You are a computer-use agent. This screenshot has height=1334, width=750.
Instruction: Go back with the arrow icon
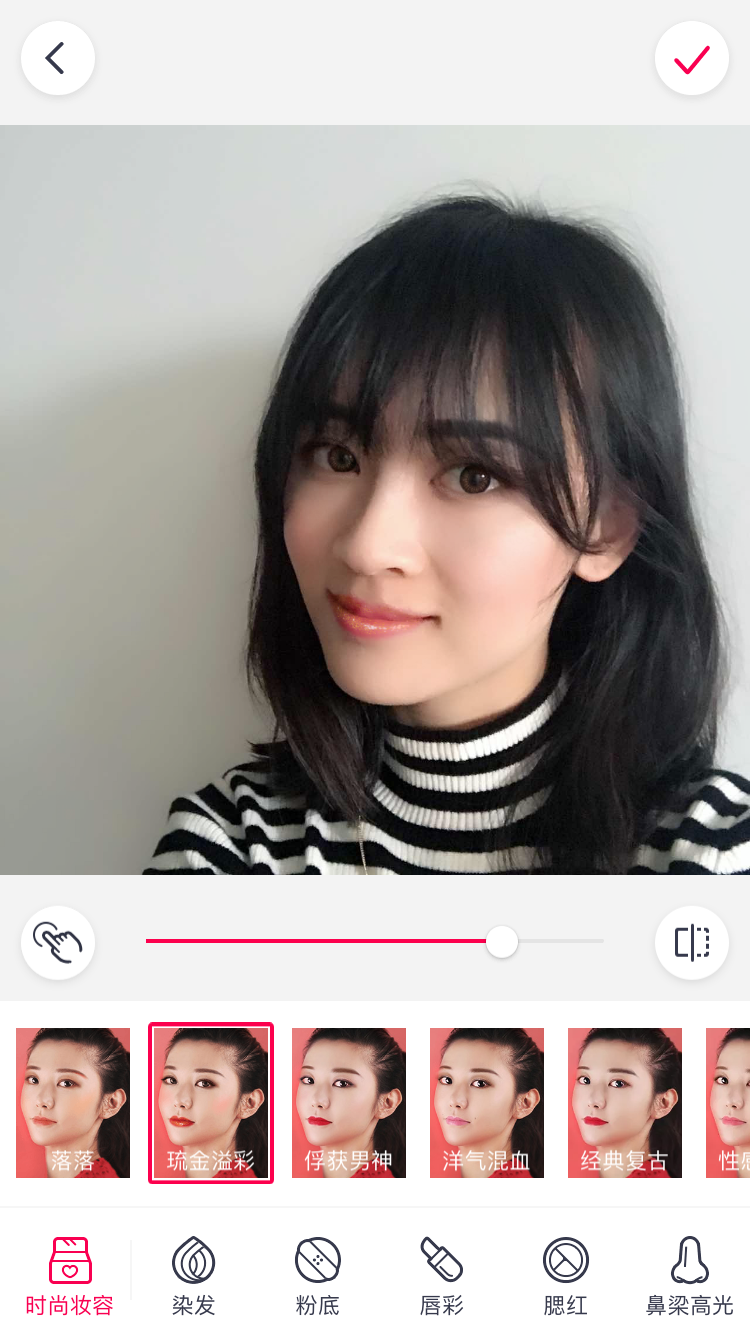pyautogui.click(x=57, y=59)
